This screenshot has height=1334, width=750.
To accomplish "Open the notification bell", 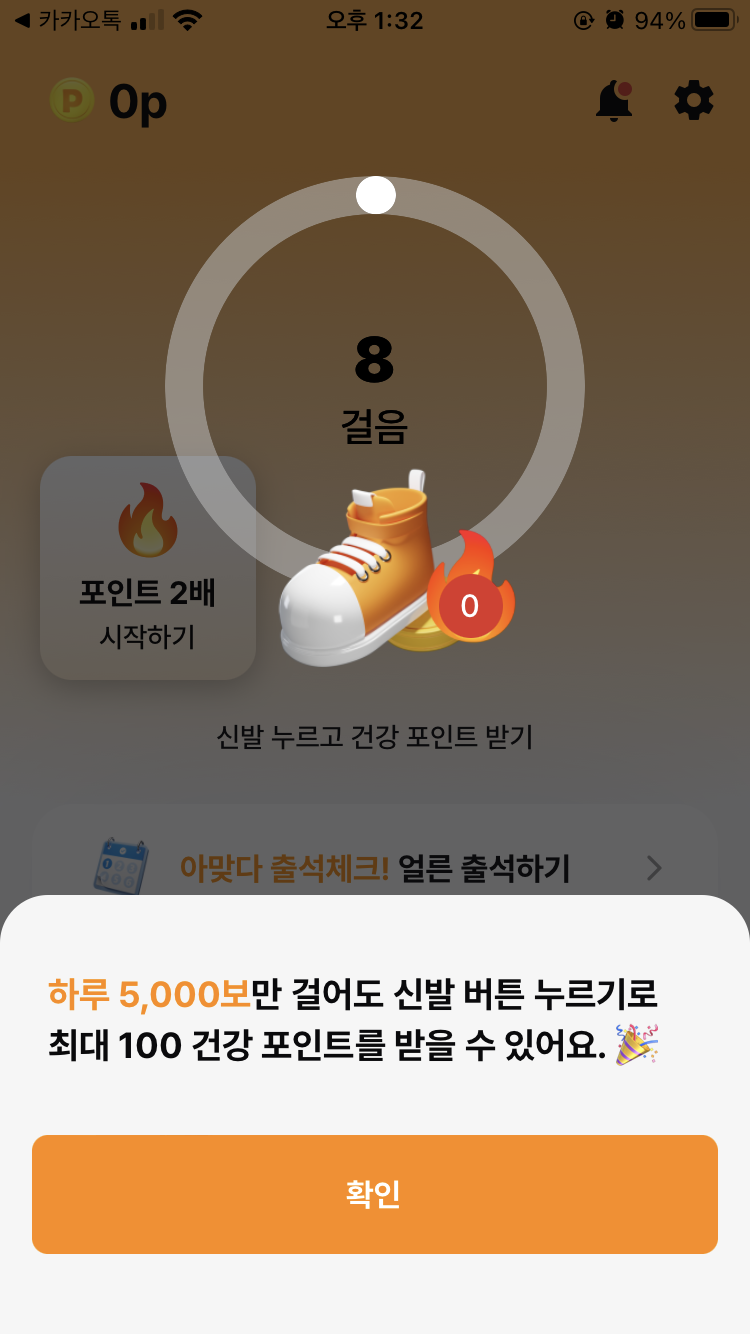I will tap(613, 100).
